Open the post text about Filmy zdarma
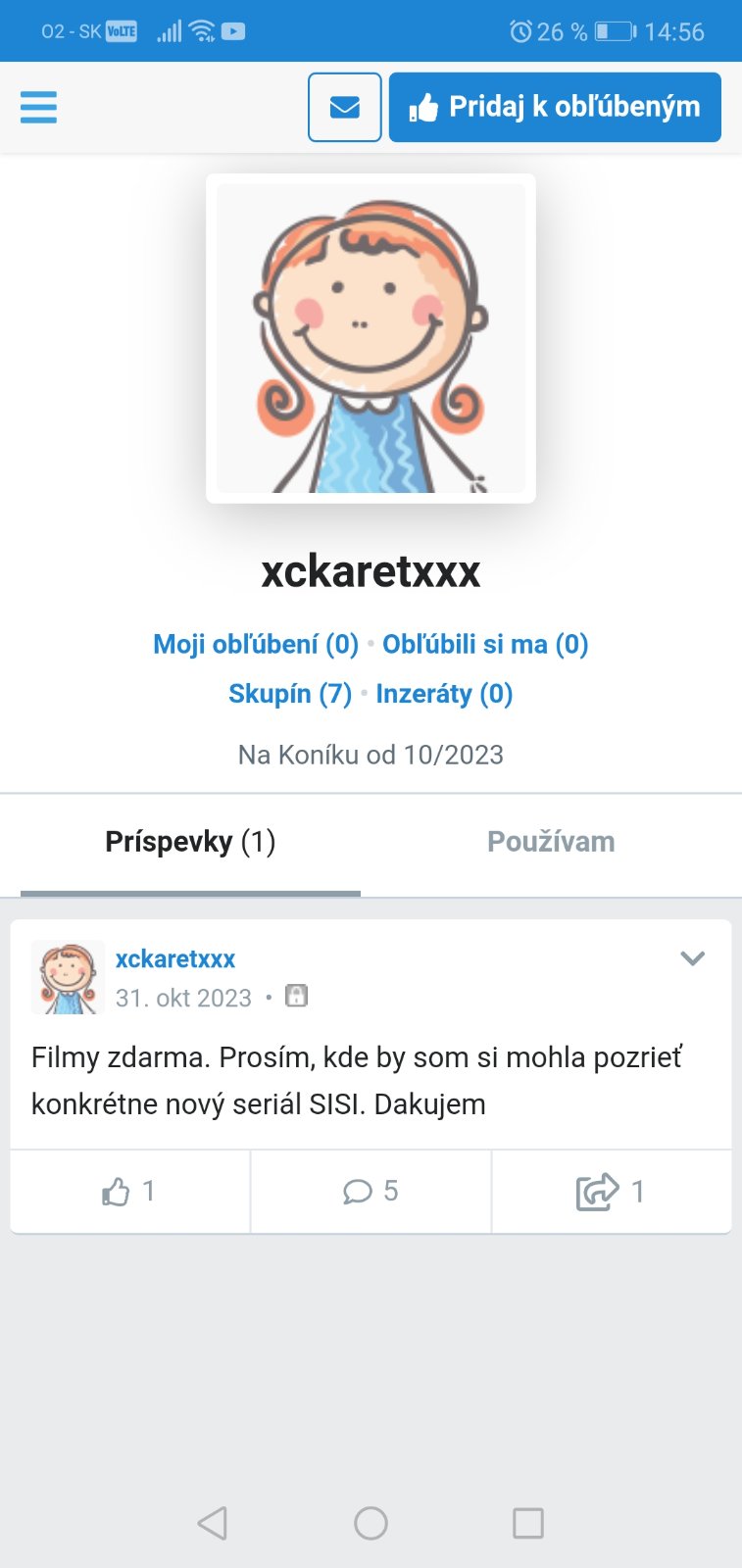Image resolution: width=742 pixels, height=1568 pixels. 357,1081
